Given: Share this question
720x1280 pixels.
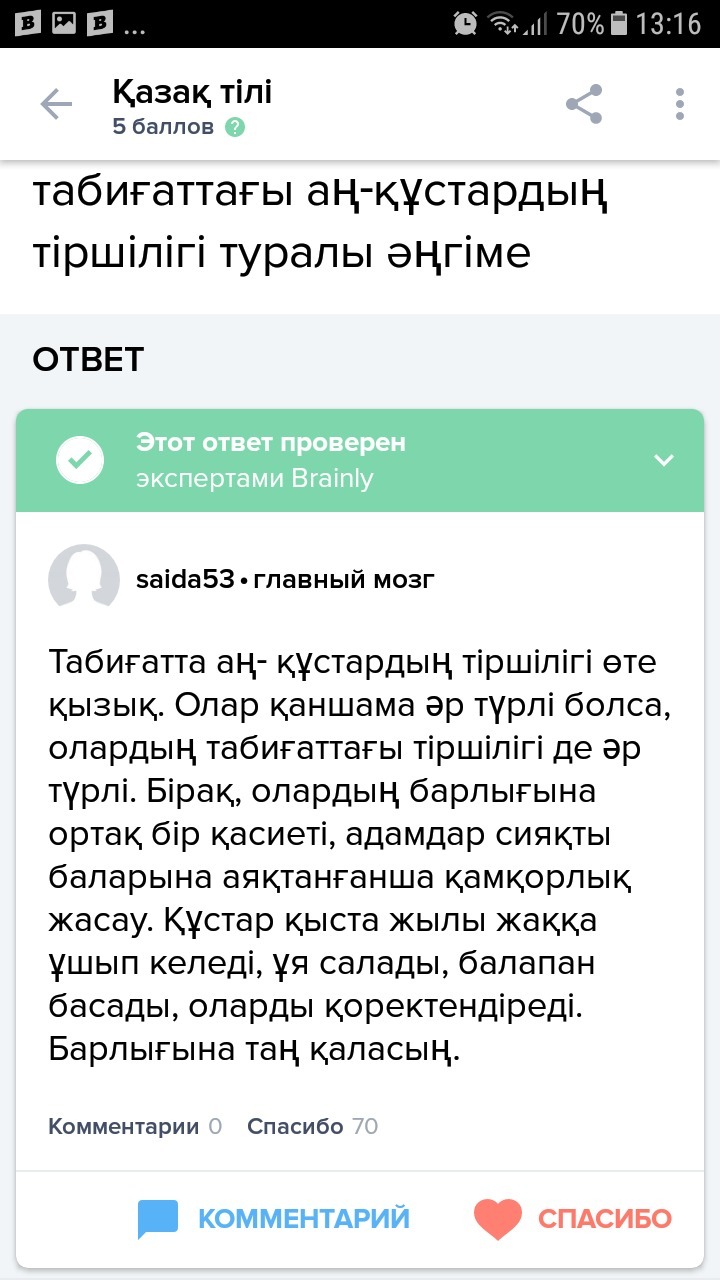Looking at the screenshot, I should pyautogui.click(x=584, y=105).
